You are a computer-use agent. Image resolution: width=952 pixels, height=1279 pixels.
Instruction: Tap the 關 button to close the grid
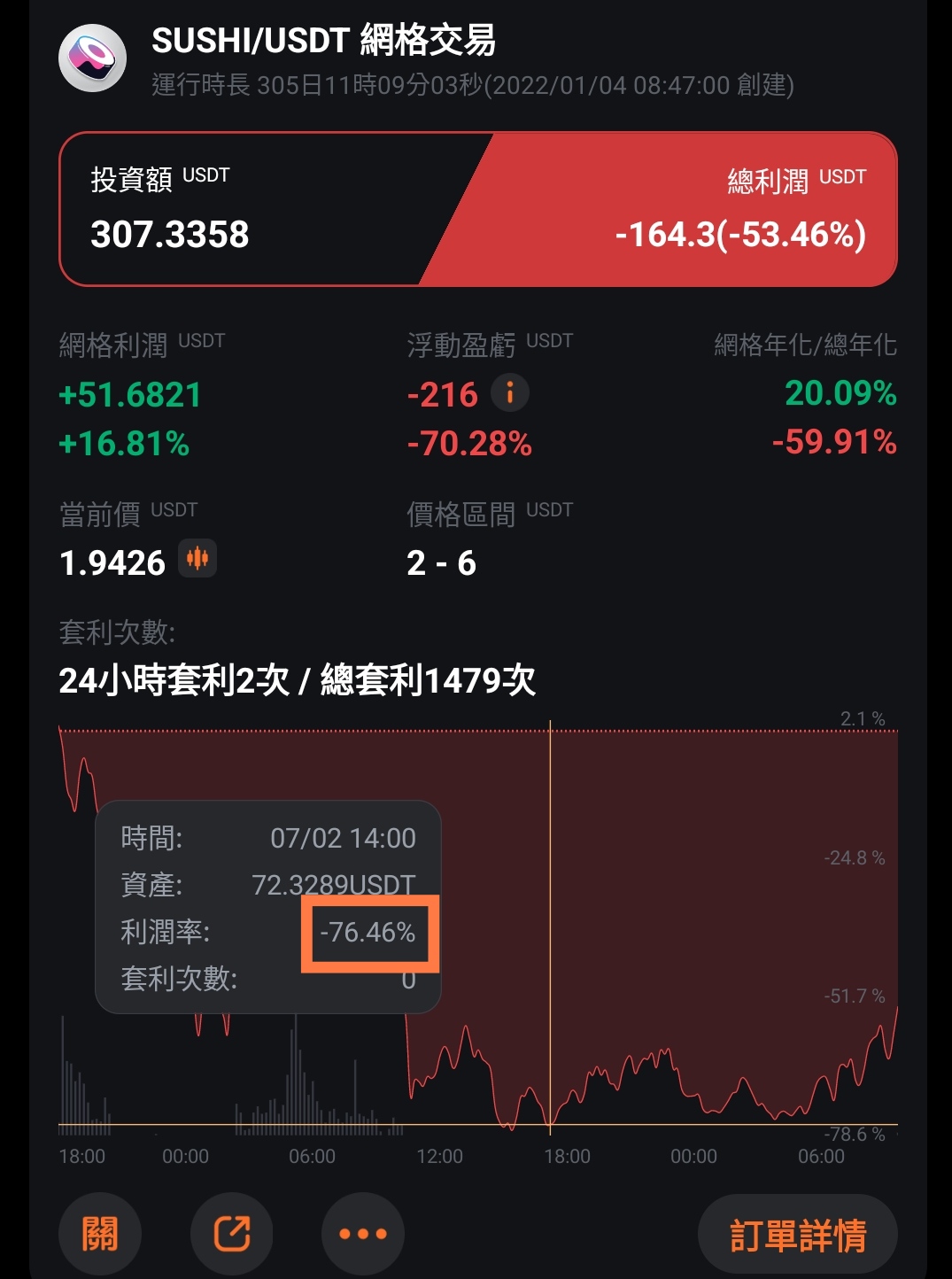[99, 1233]
